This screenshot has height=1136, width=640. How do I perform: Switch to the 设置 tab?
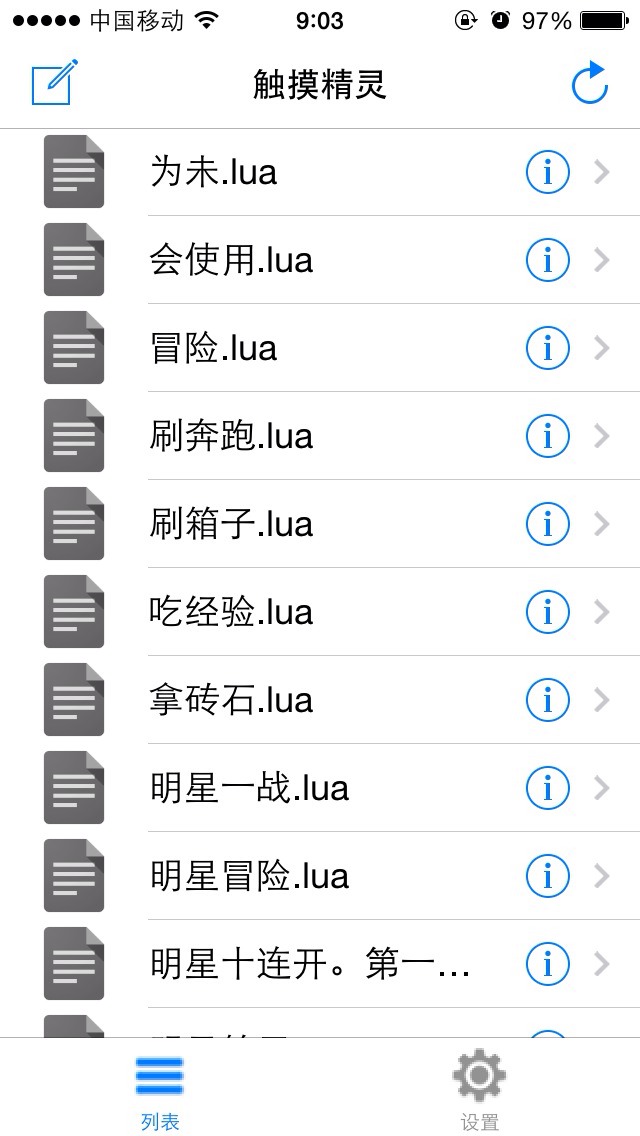pyautogui.click(x=480, y=1089)
